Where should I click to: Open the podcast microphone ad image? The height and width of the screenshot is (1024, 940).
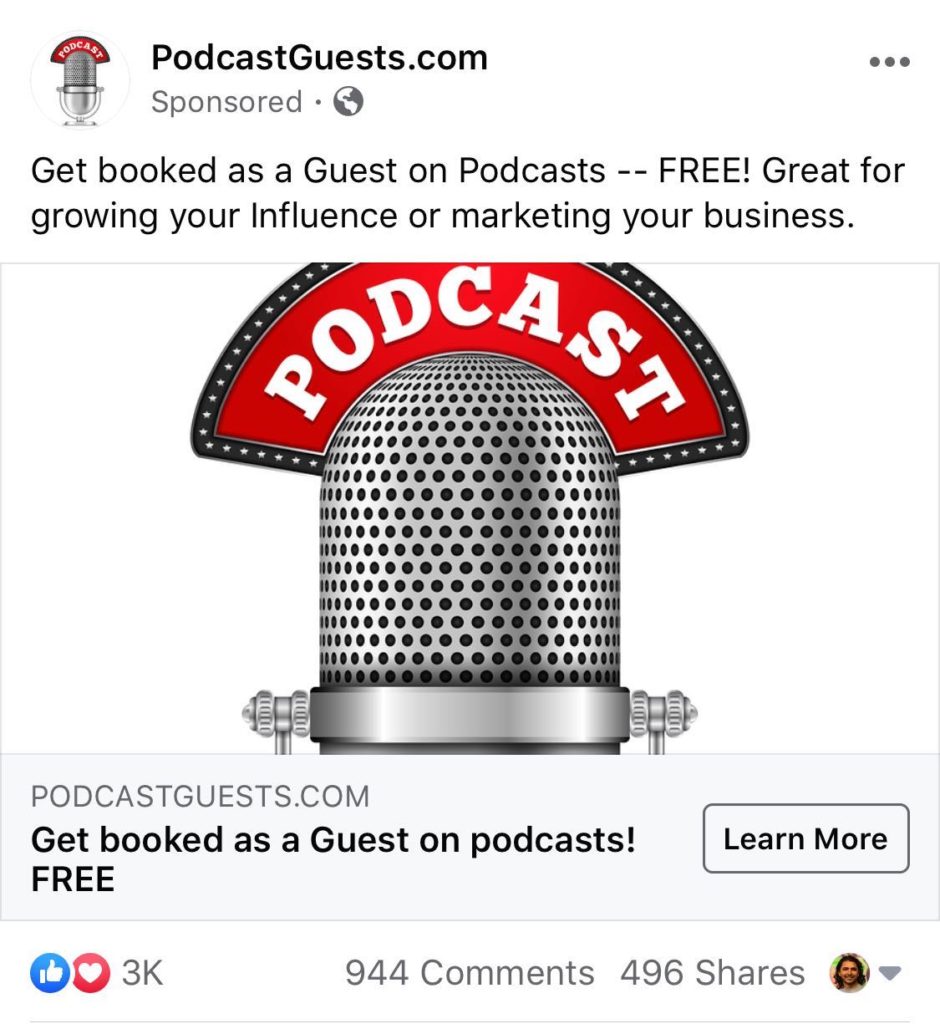(470, 508)
